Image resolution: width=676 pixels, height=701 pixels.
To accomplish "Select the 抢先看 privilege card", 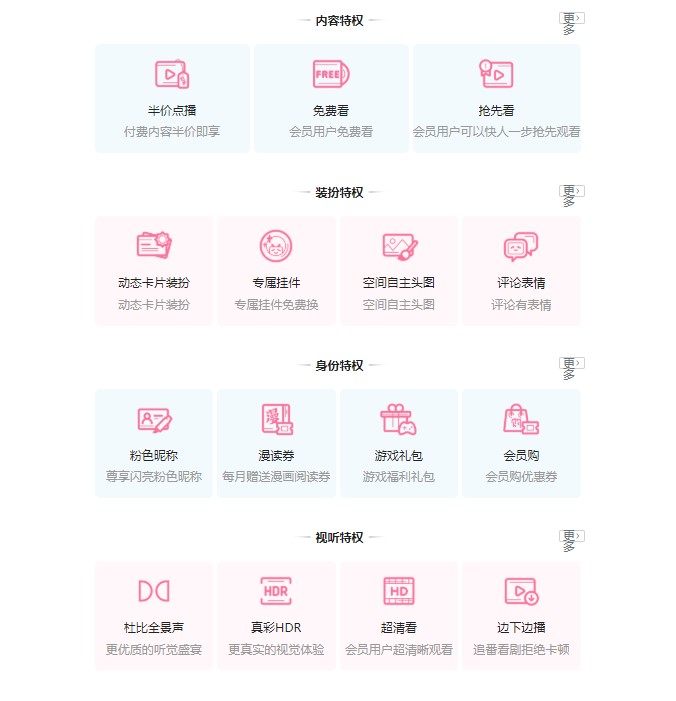I will pyautogui.click(x=496, y=98).
